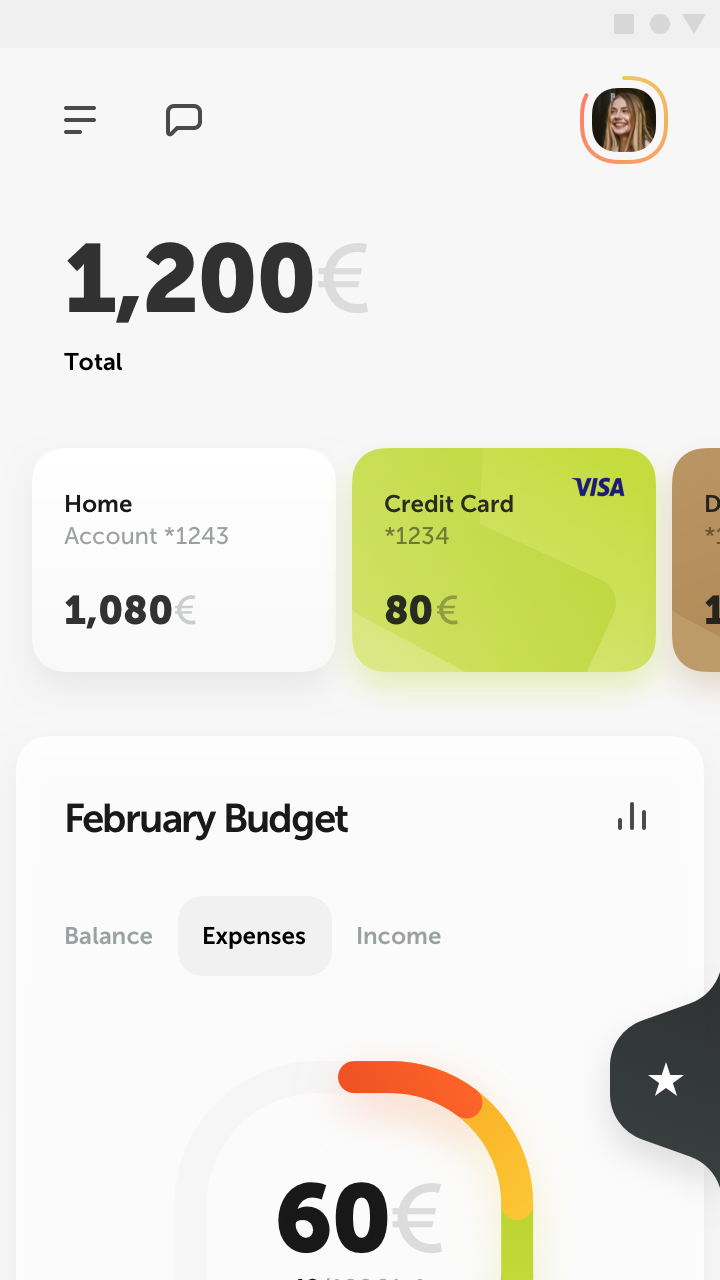This screenshot has height=1280, width=720.
Task: Open the messages chat icon
Action: click(x=184, y=120)
